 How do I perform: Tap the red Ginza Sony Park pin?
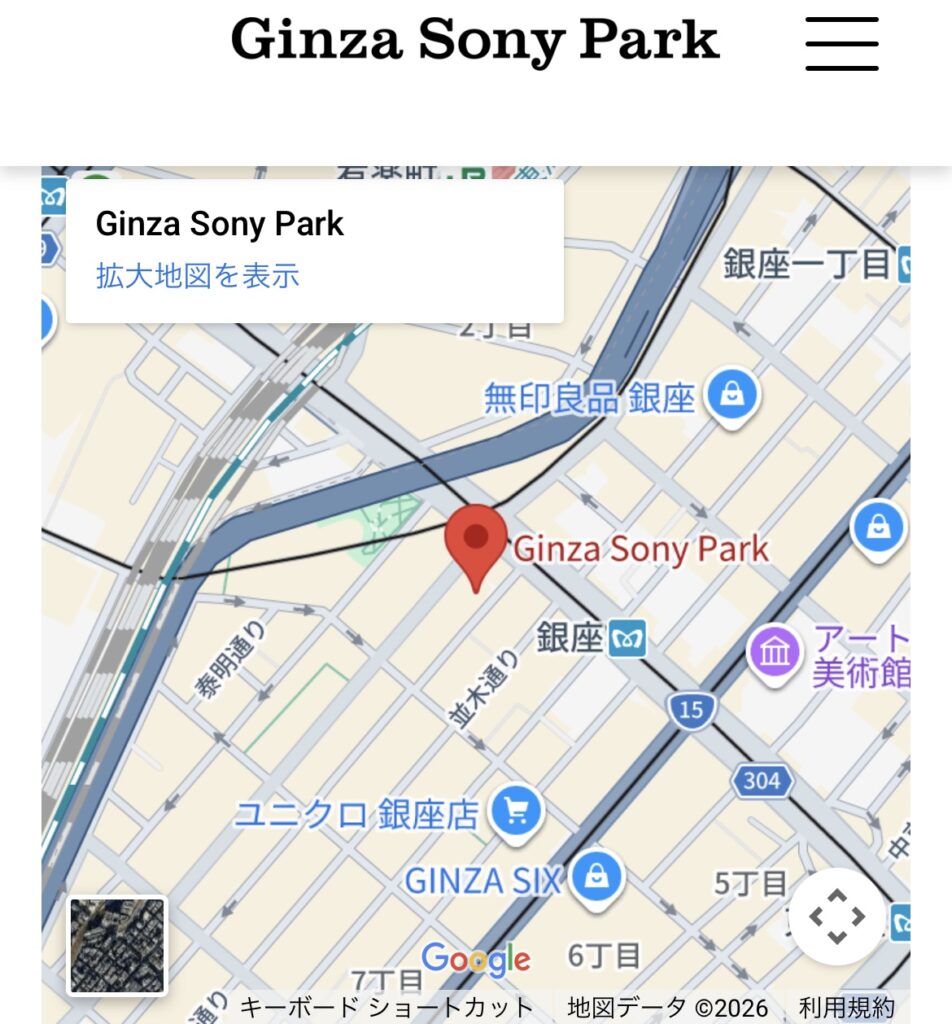[x=476, y=545]
